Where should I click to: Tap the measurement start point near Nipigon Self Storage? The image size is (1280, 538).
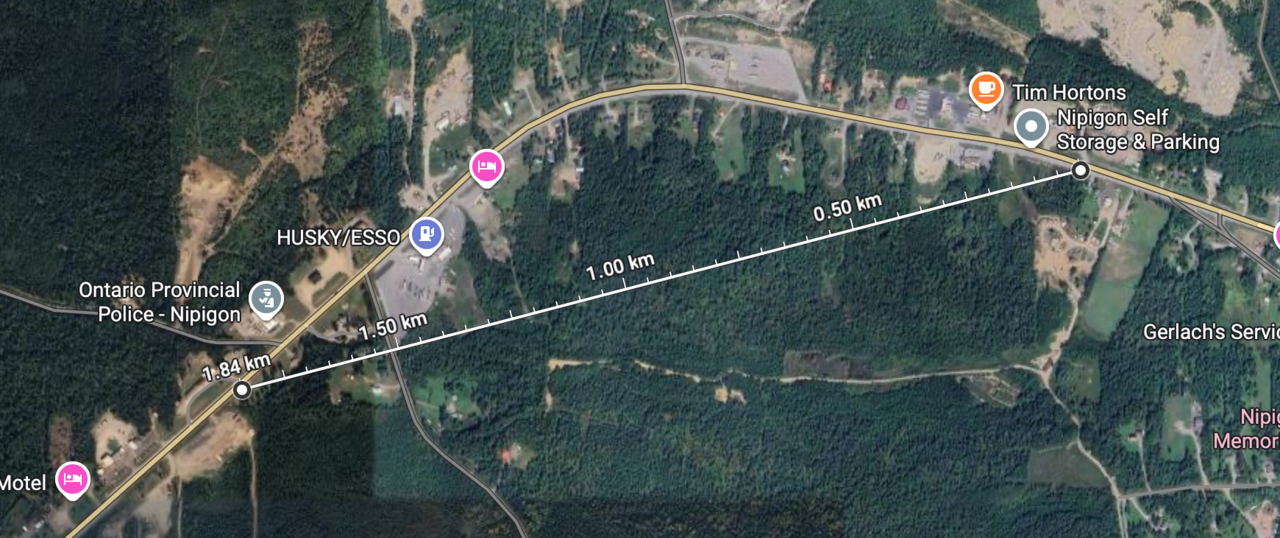1080,171
